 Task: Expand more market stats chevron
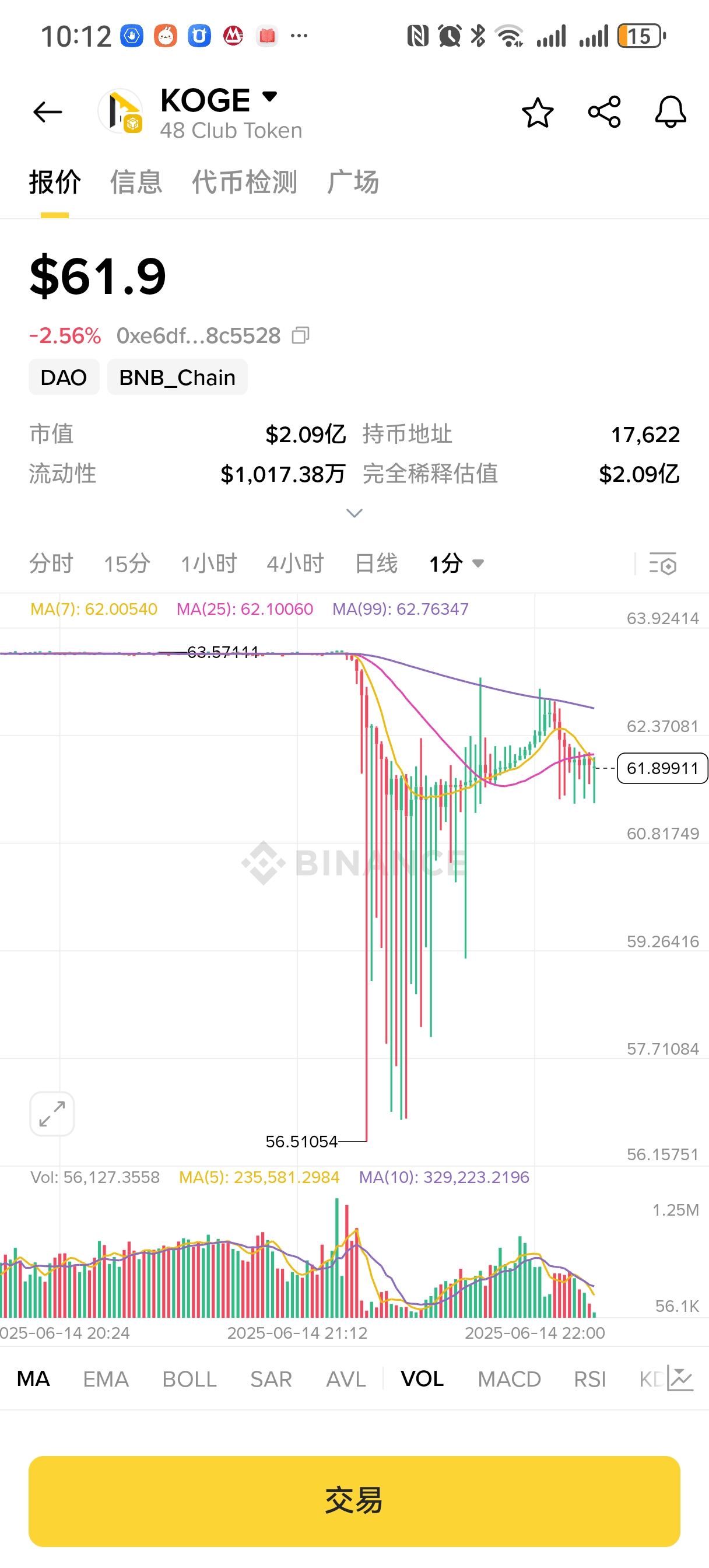(354, 513)
